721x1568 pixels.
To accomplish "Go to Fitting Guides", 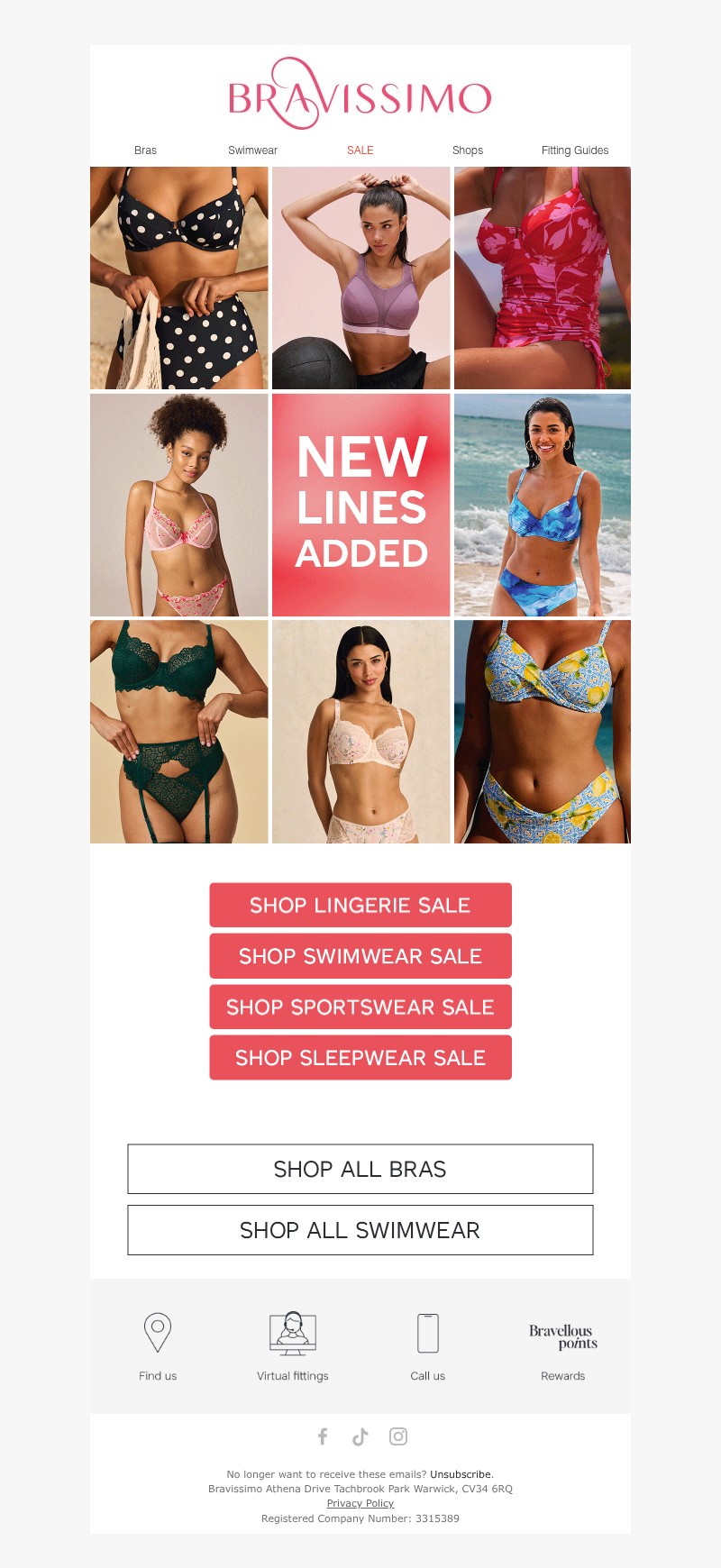I will pos(574,150).
